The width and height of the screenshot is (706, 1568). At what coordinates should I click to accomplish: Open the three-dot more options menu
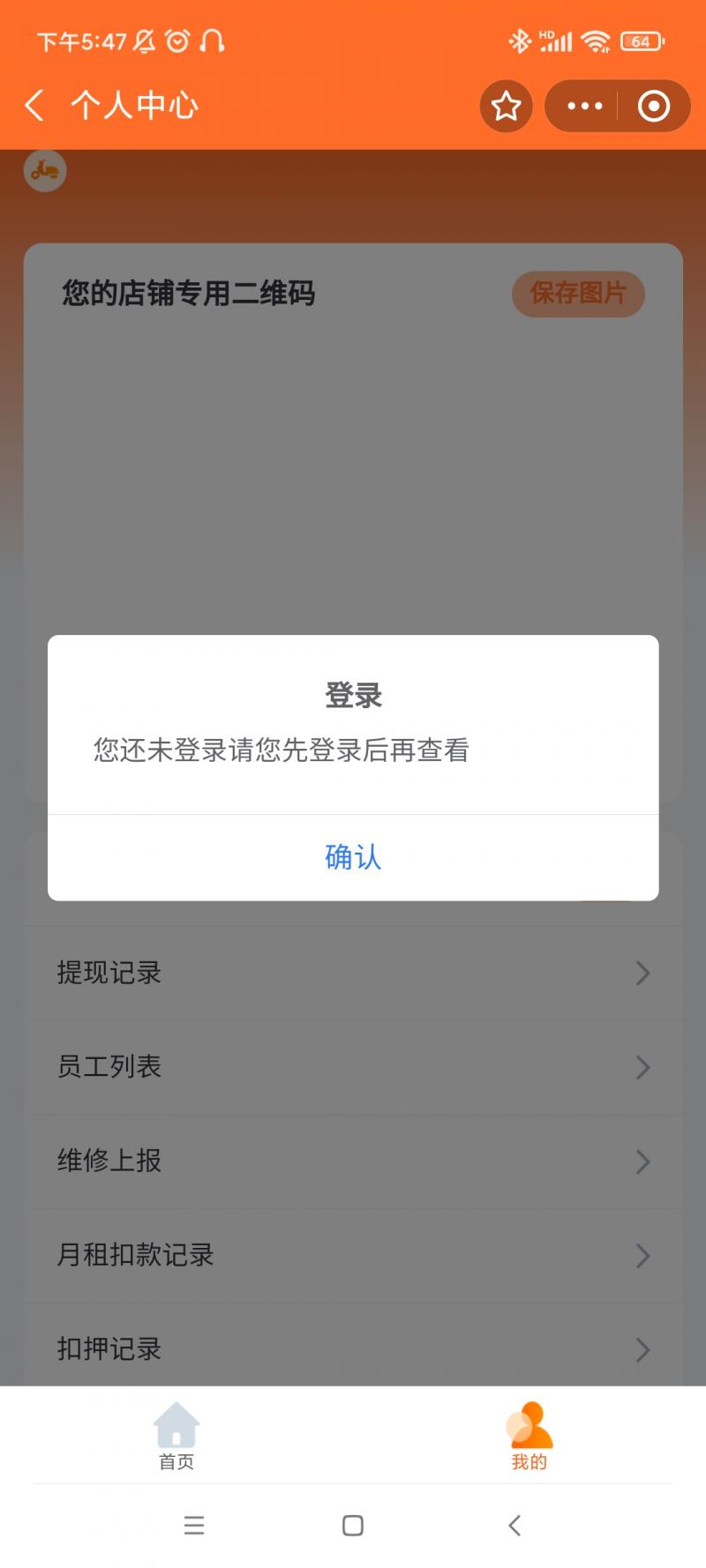(x=584, y=107)
